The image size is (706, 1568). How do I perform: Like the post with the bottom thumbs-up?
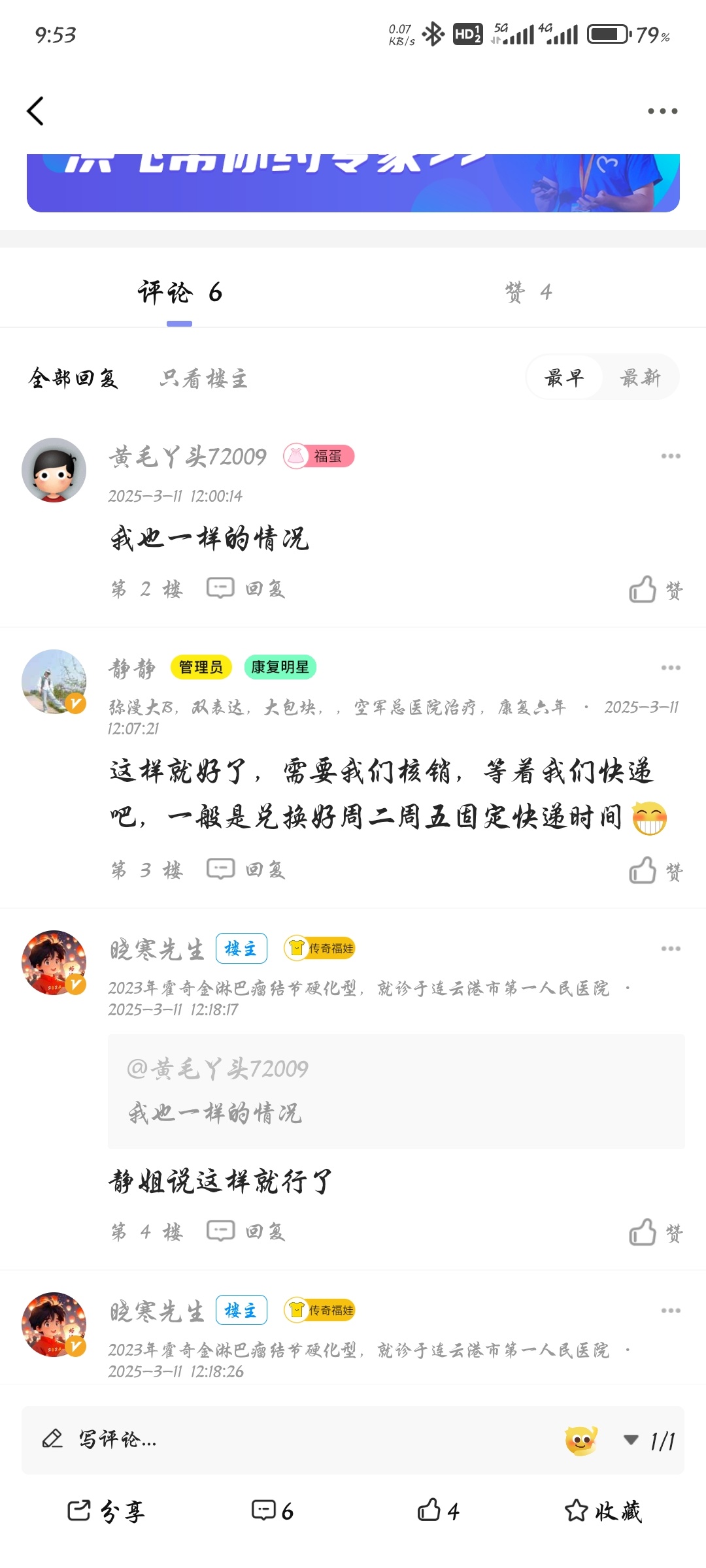[438, 1511]
